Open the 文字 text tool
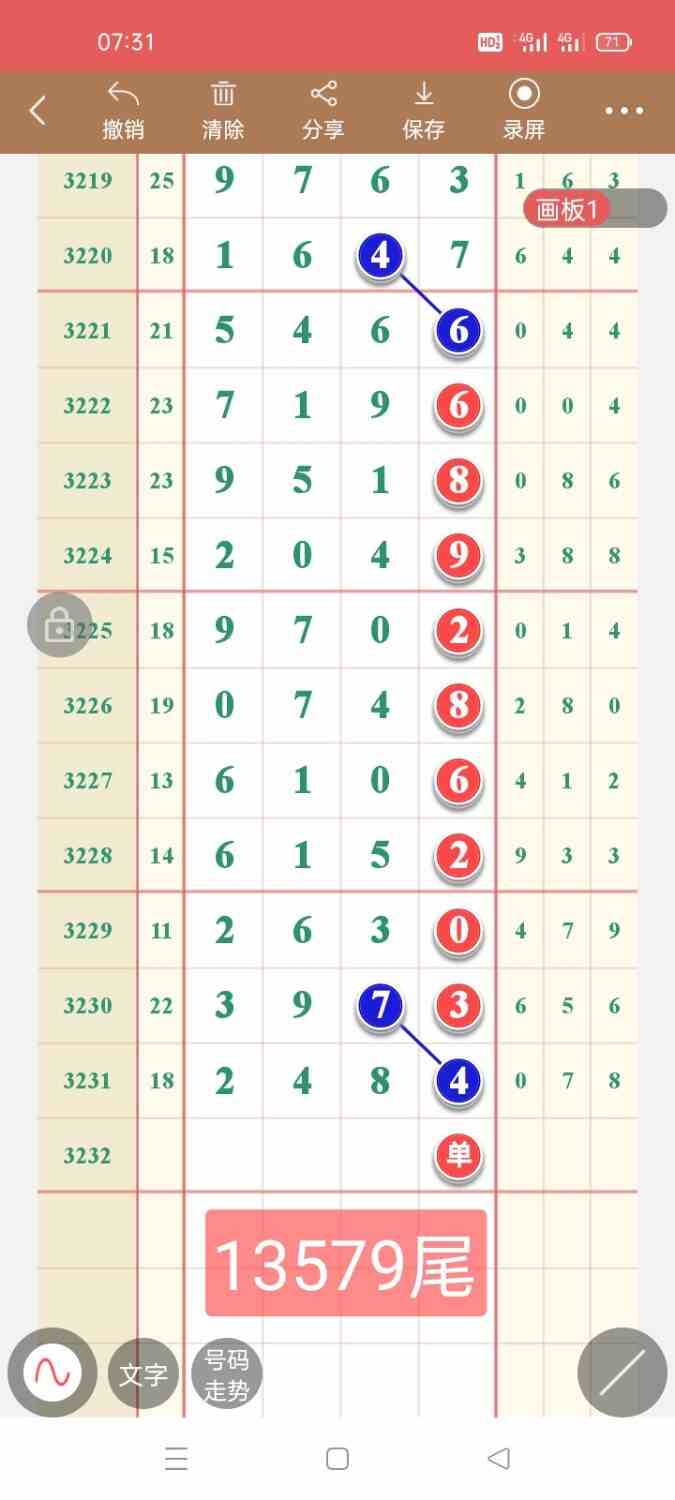 [x=143, y=1374]
